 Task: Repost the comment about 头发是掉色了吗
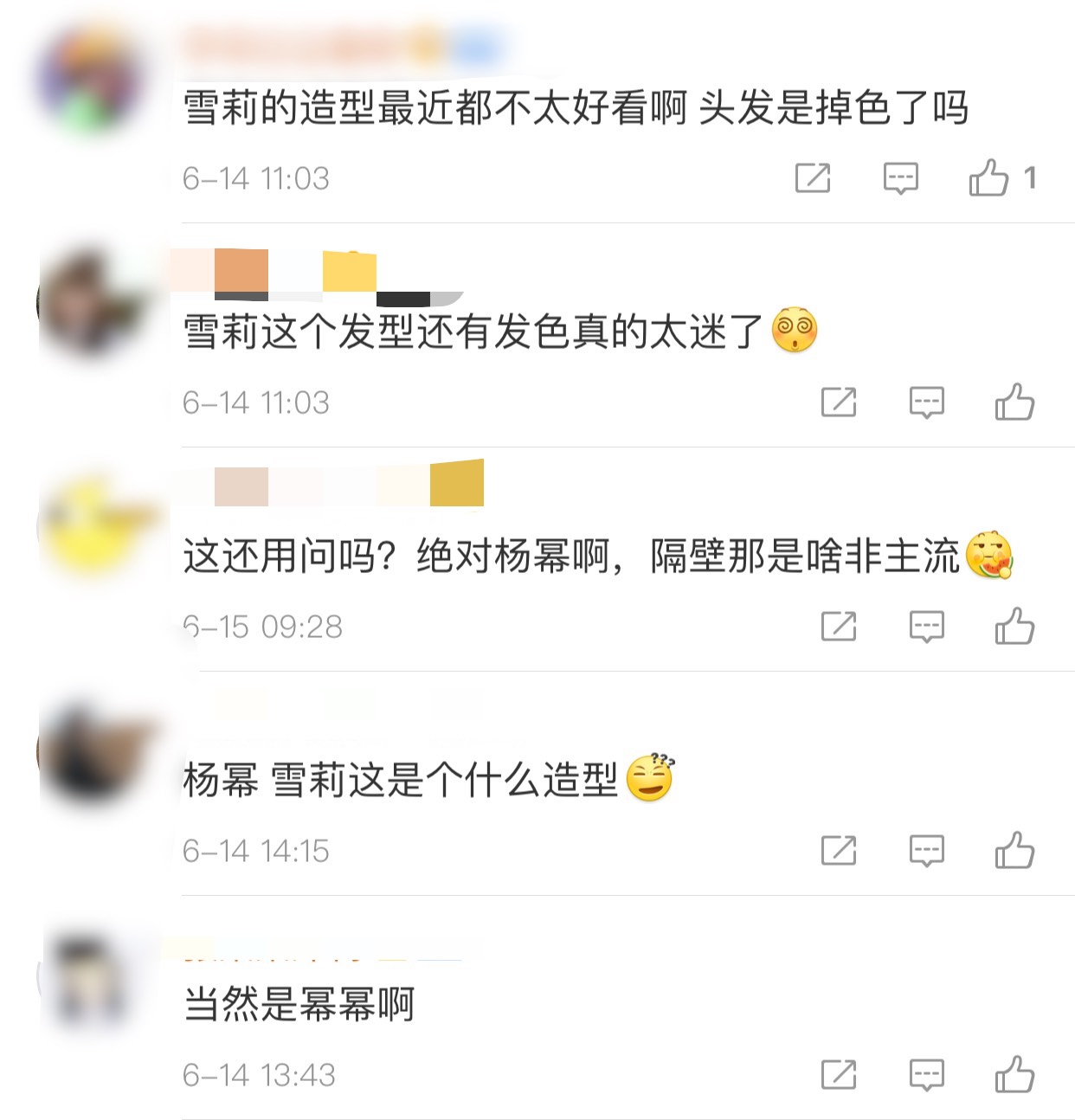click(x=812, y=178)
